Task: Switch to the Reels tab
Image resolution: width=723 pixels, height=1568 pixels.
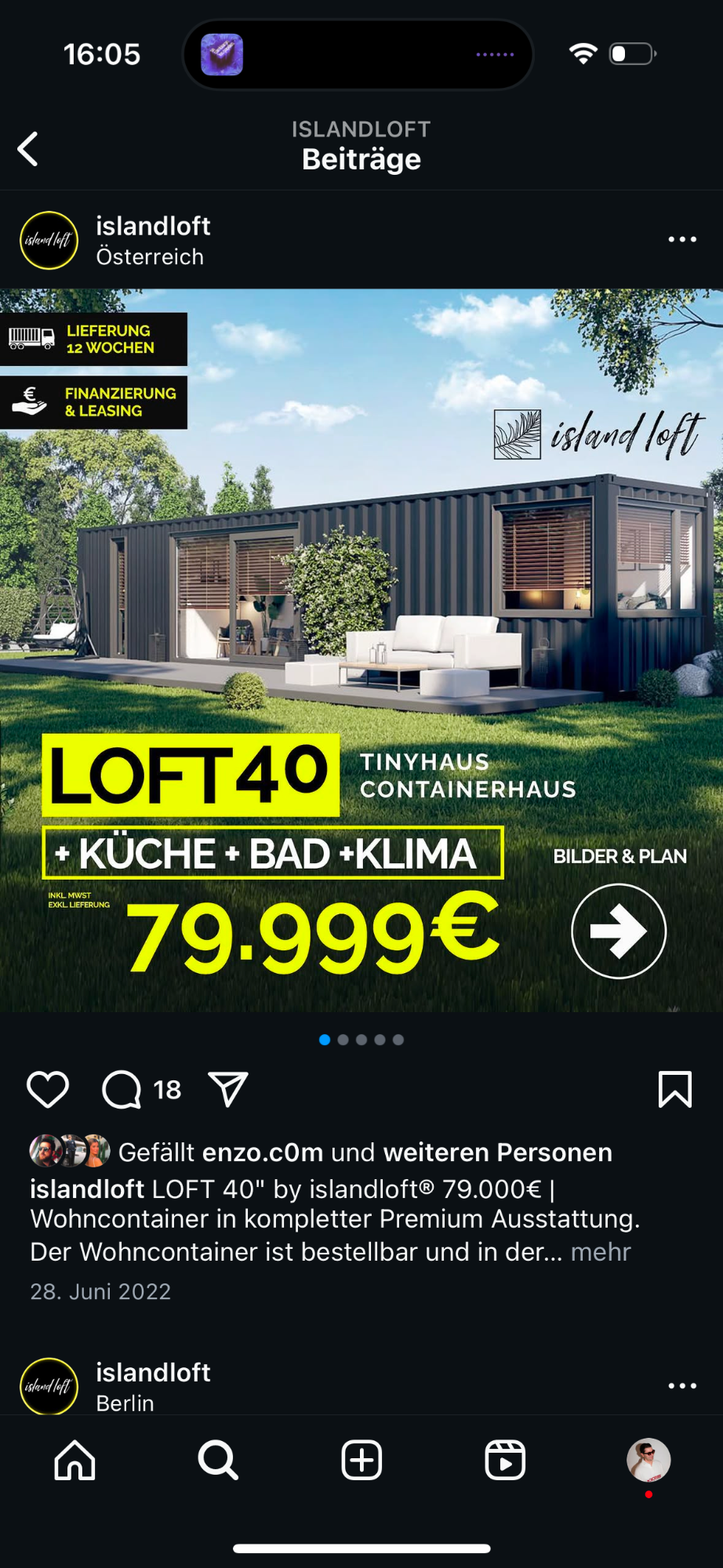Action: coord(505,1460)
